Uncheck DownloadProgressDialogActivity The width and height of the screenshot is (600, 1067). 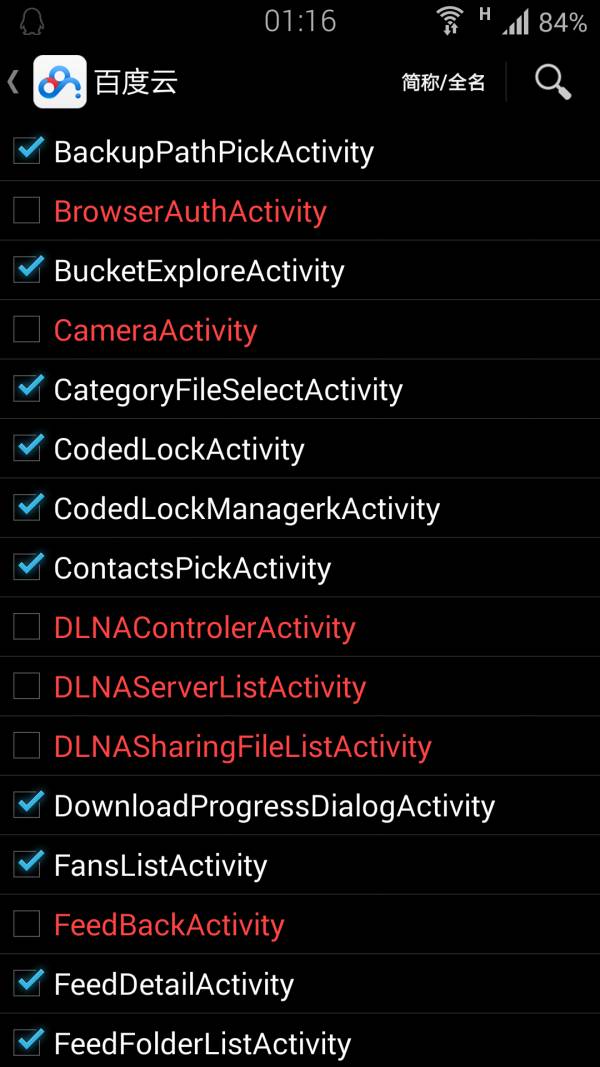pyautogui.click(x=27, y=806)
